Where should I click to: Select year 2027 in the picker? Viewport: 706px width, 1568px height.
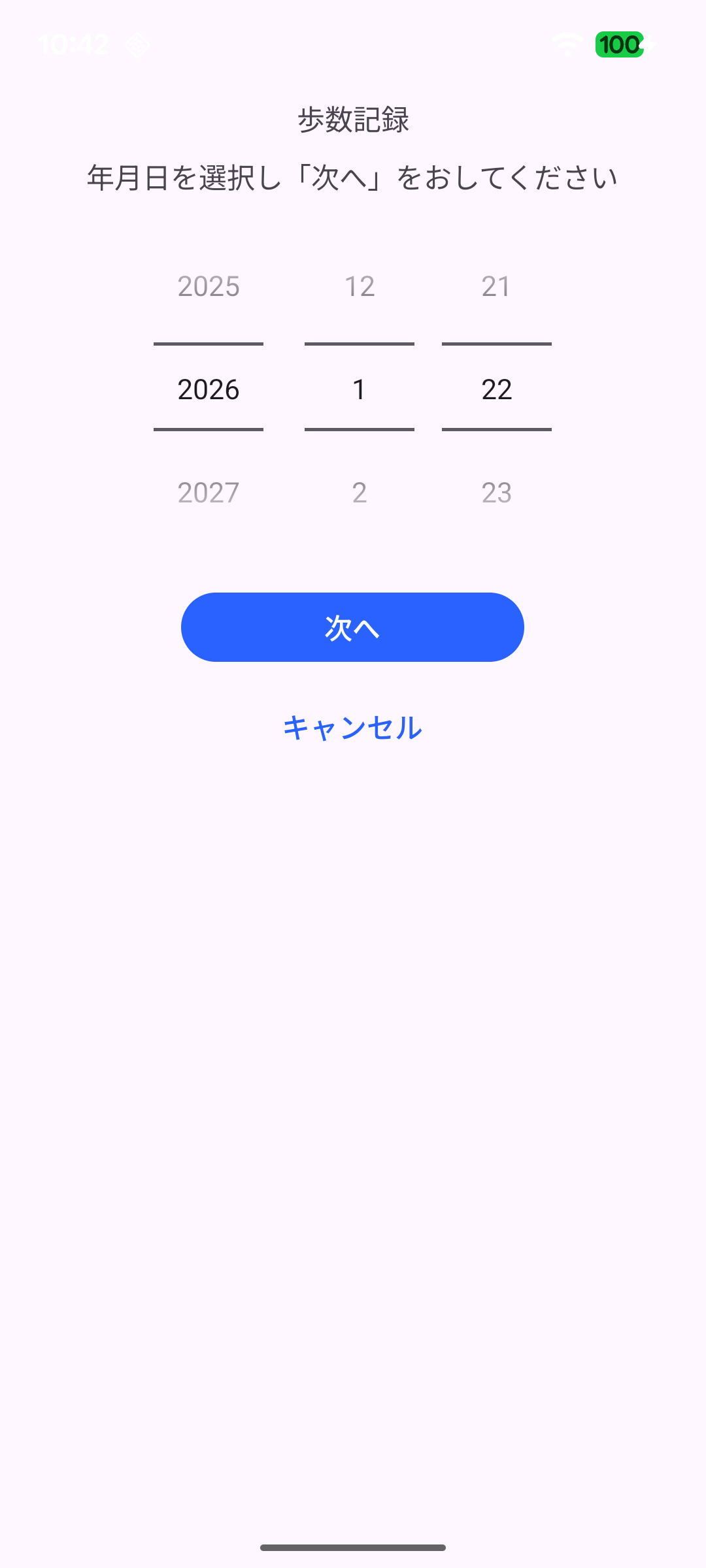pyautogui.click(x=209, y=493)
